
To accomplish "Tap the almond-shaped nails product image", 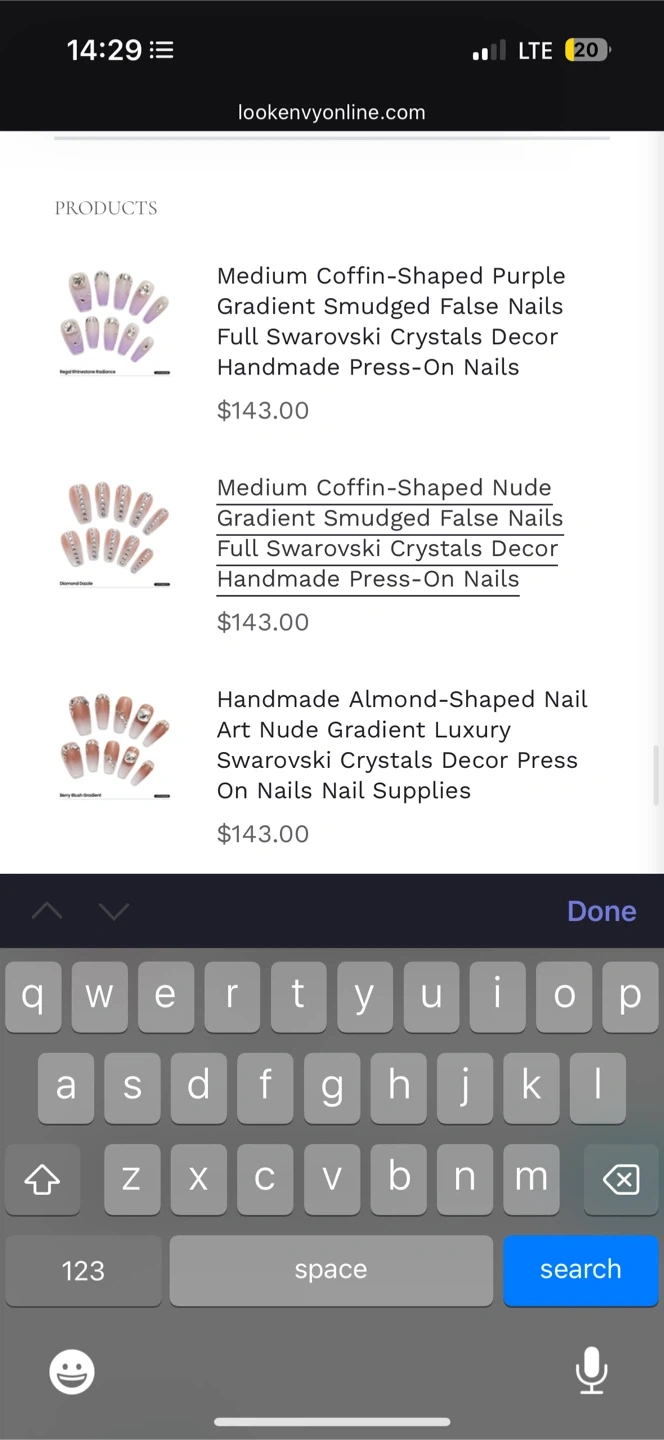I will pos(114,744).
